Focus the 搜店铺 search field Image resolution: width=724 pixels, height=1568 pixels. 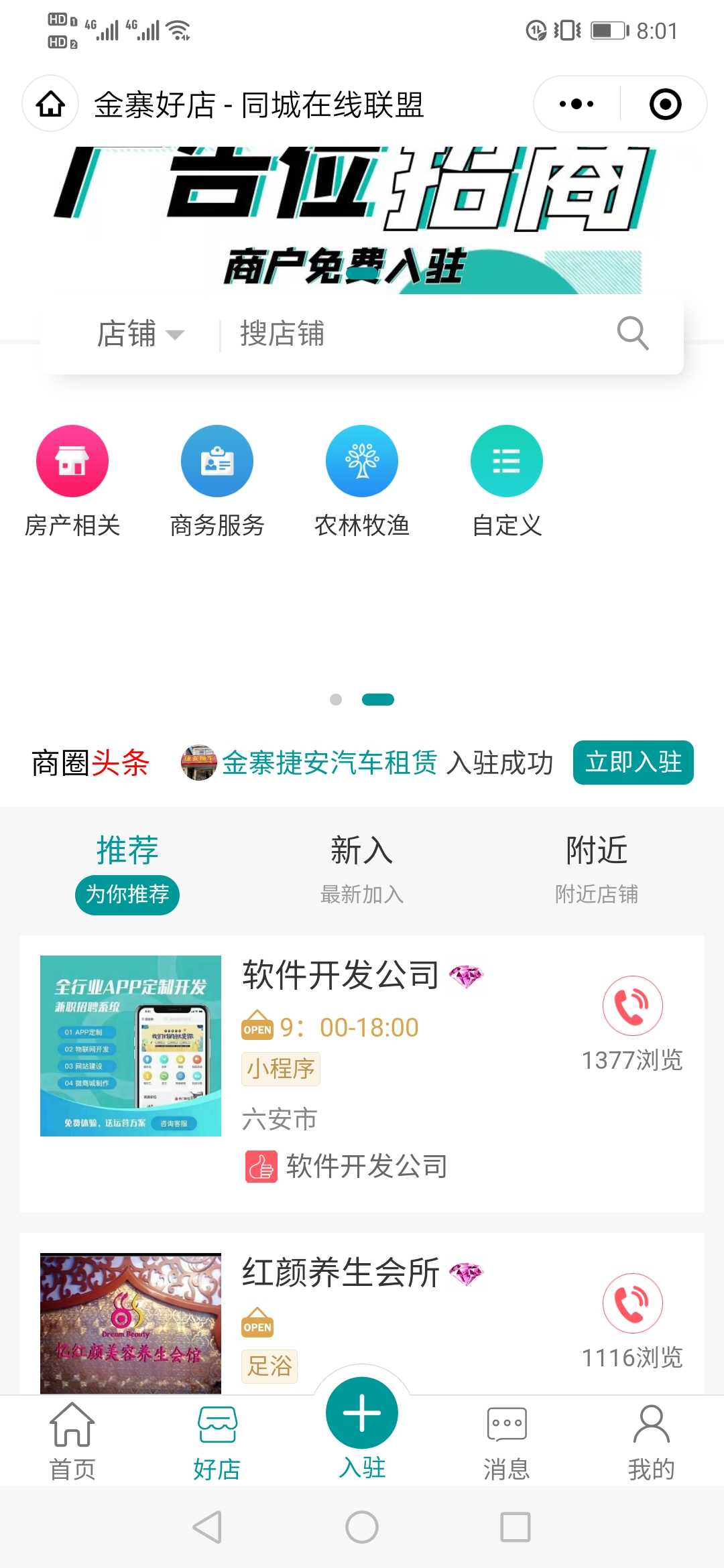(416, 334)
